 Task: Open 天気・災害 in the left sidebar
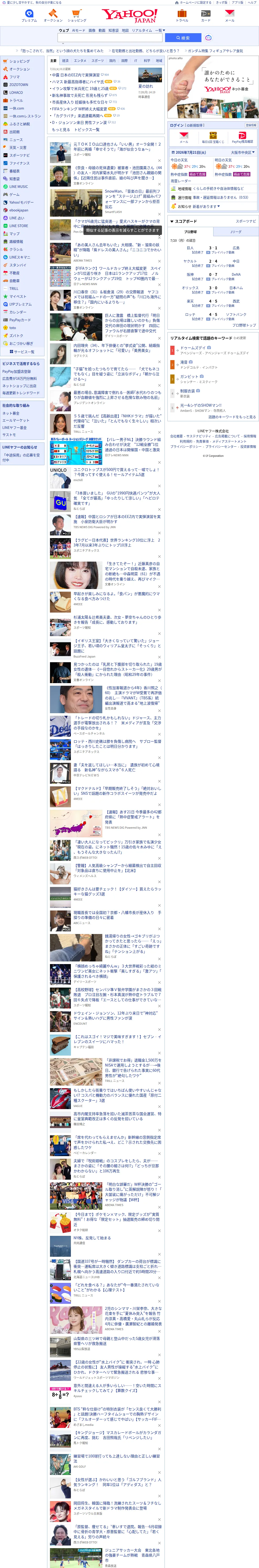click(18, 147)
